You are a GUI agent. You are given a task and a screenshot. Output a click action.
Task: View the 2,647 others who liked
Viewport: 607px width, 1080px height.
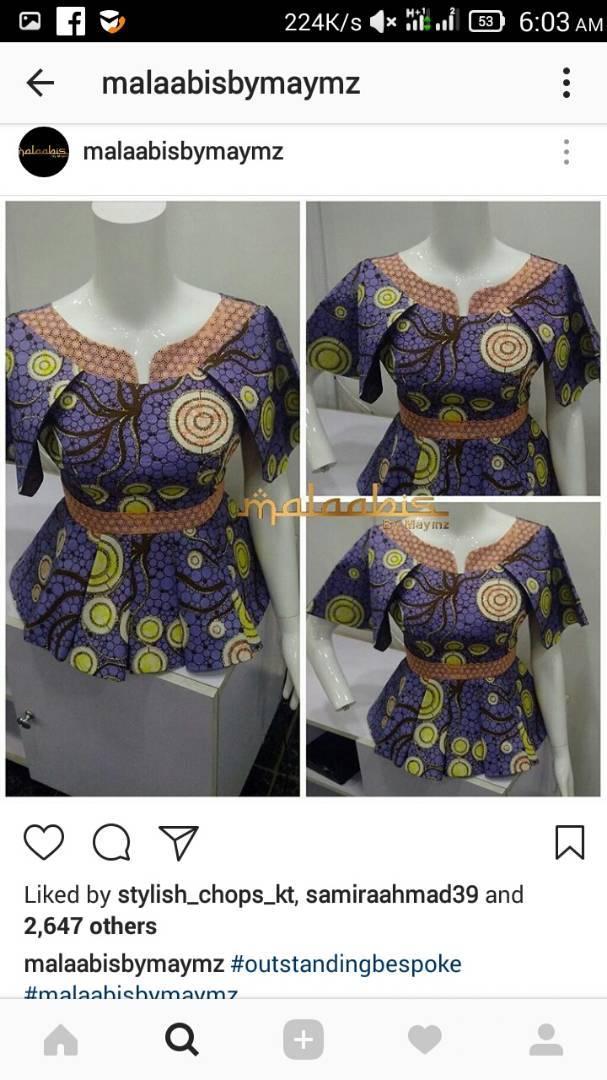[90, 926]
